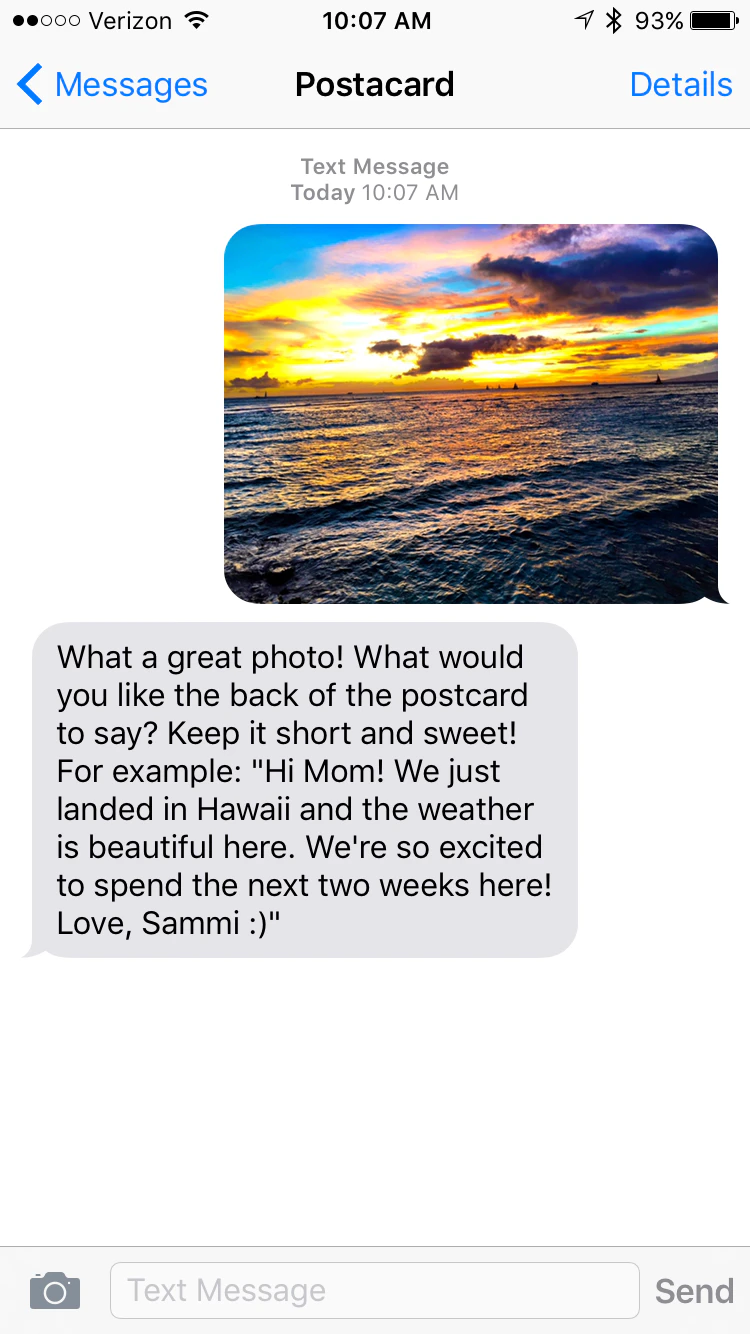Open conversation Details
This screenshot has height=1334, width=750.
(681, 85)
